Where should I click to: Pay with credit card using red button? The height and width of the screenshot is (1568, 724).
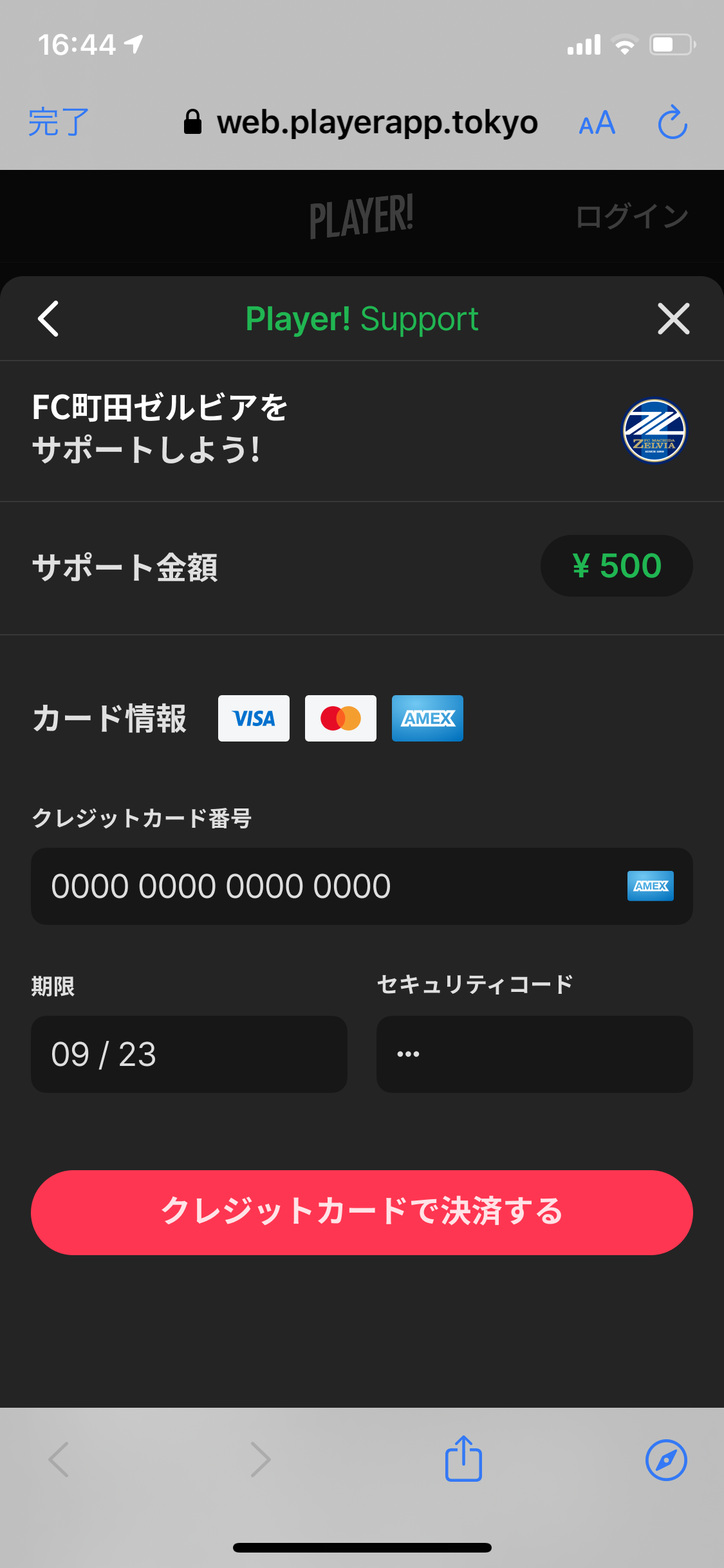pos(362,1212)
